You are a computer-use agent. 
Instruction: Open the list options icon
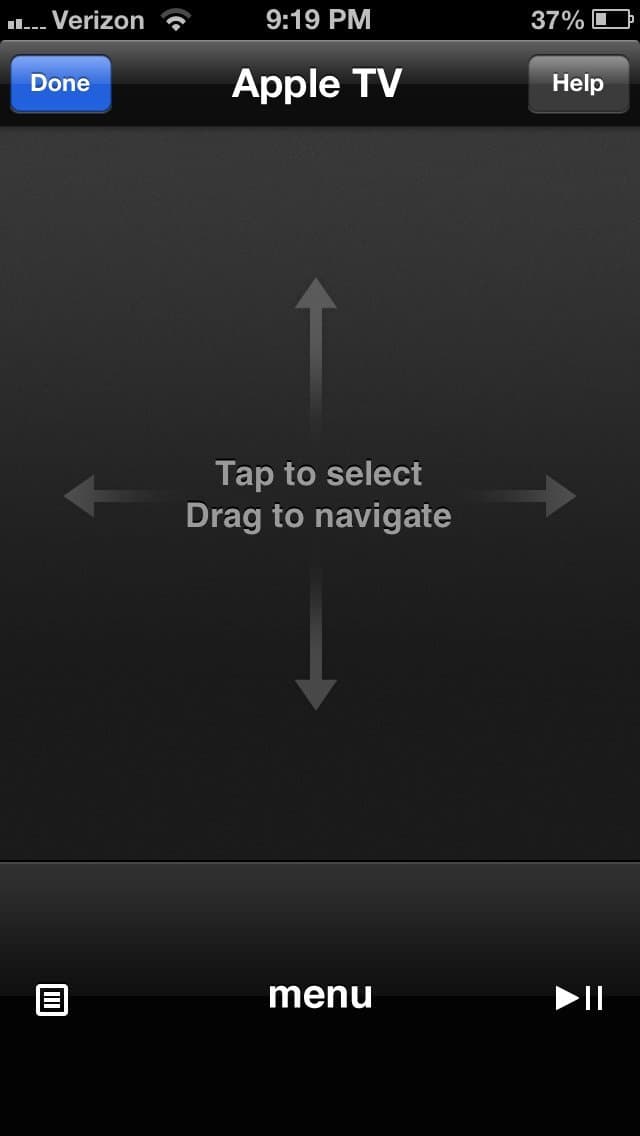click(52, 999)
